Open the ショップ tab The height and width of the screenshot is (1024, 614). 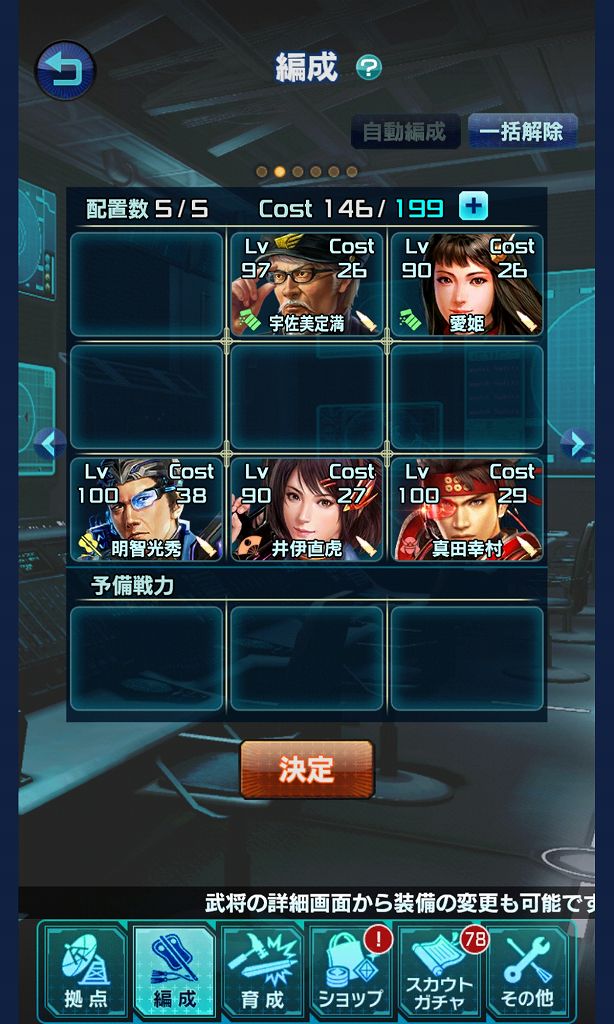[x=350, y=971]
